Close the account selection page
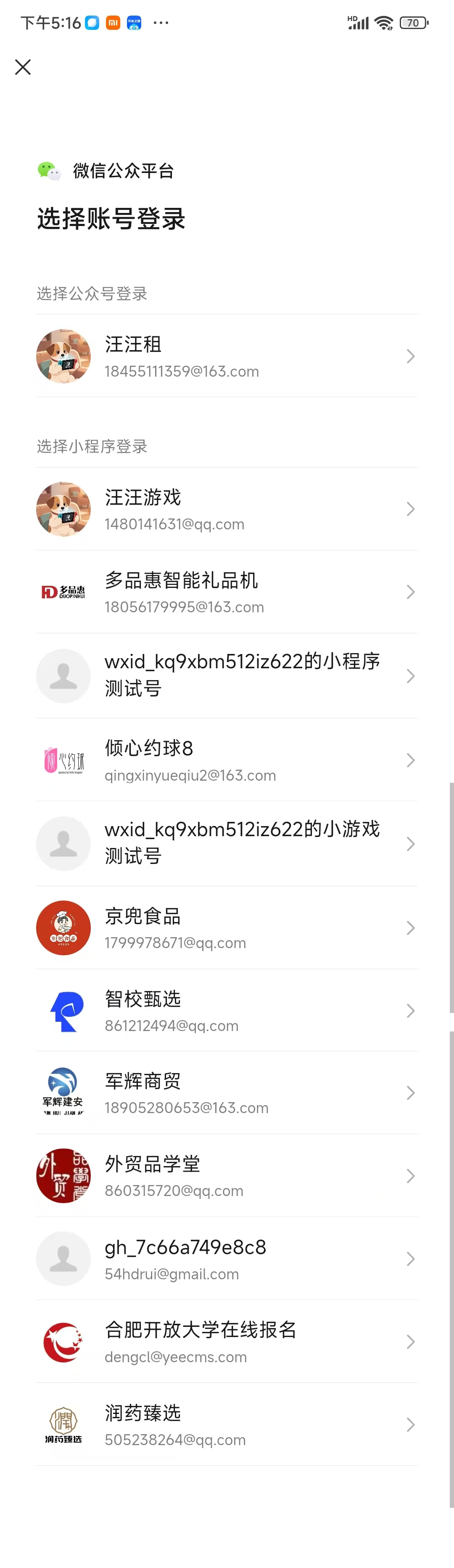The image size is (454, 1568). 23,67
